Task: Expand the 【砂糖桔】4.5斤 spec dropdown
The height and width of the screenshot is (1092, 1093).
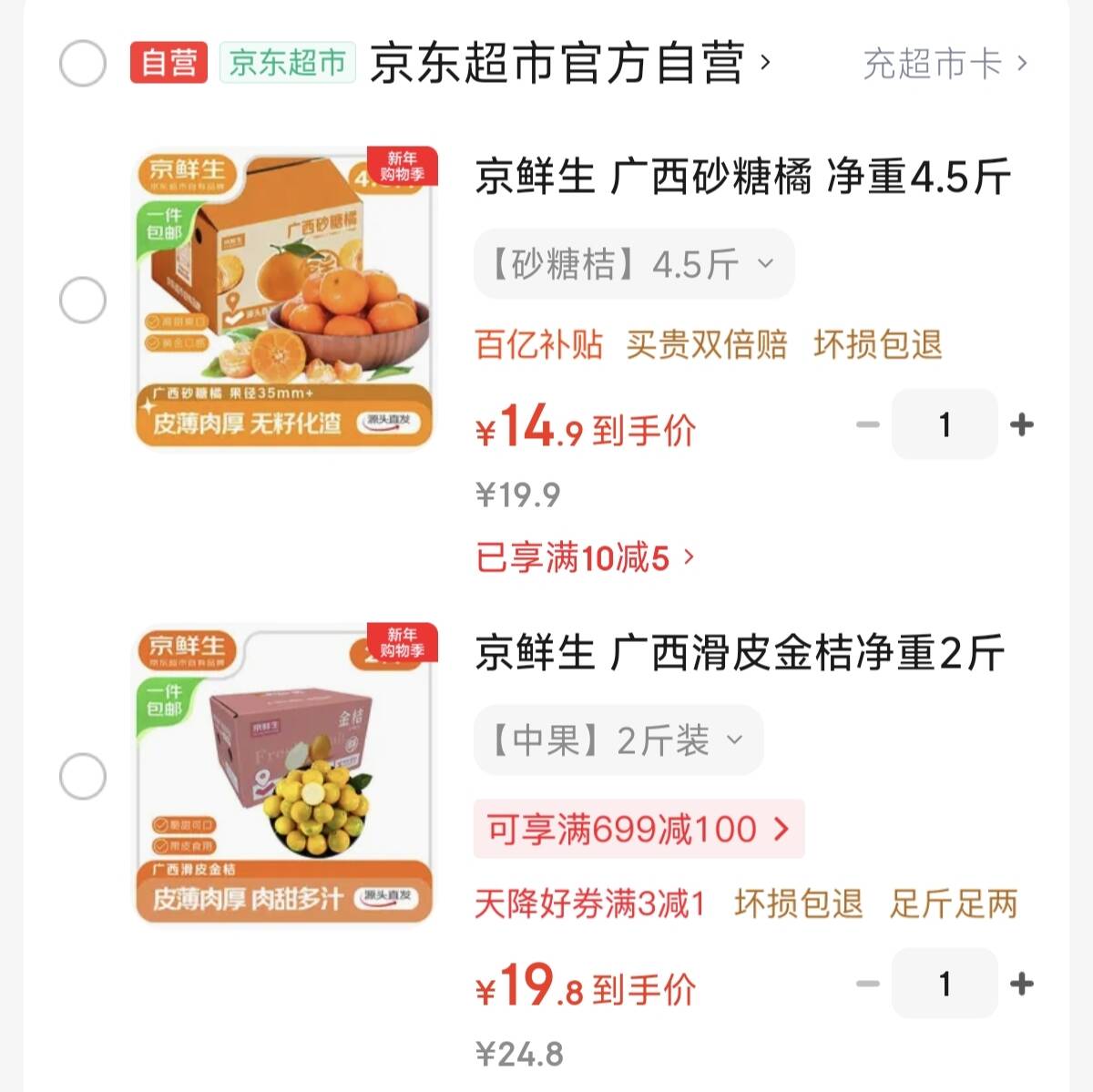Action: pyautogui.click(x=633, y=265)
